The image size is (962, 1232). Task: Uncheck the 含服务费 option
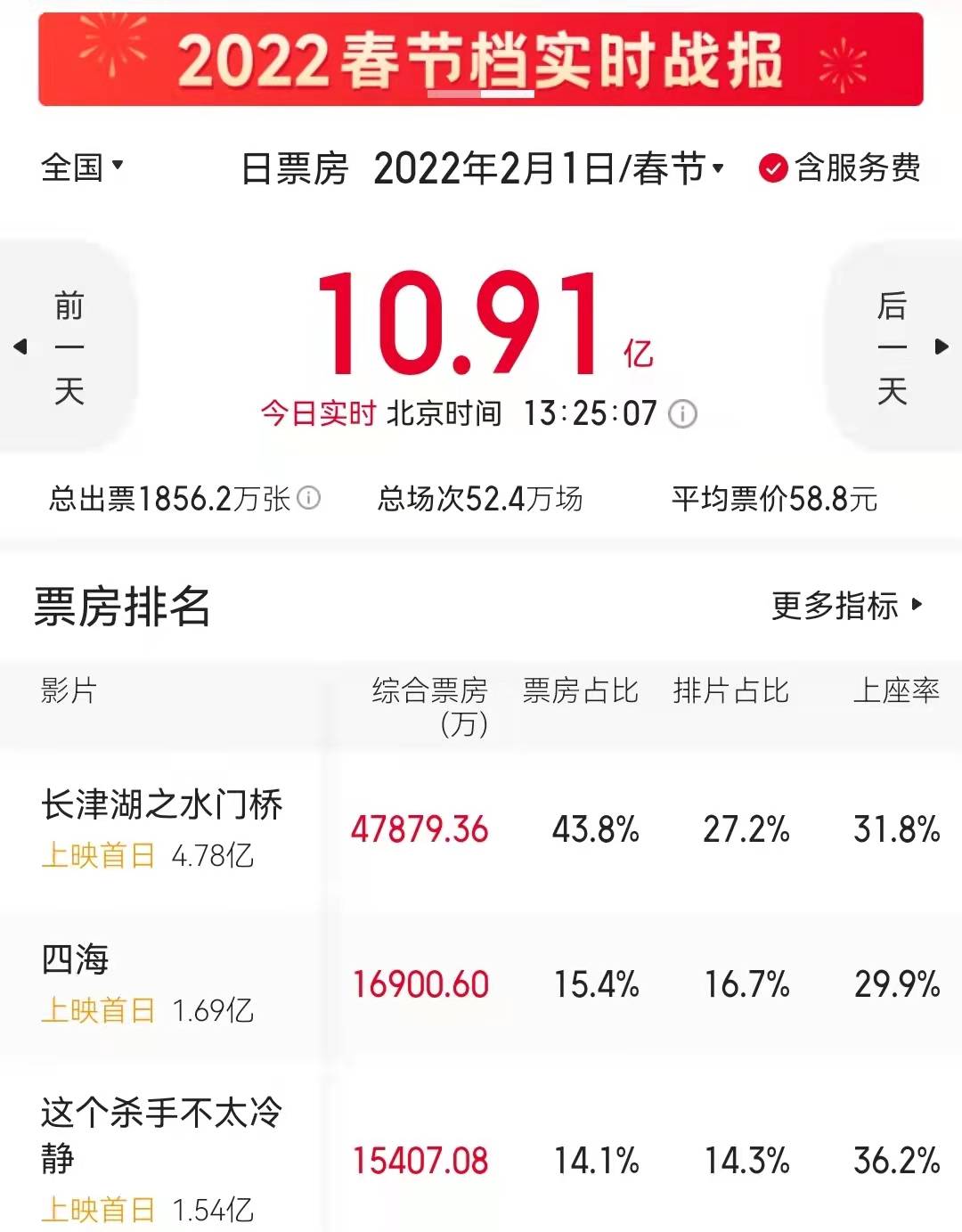[x=772, y=167]
